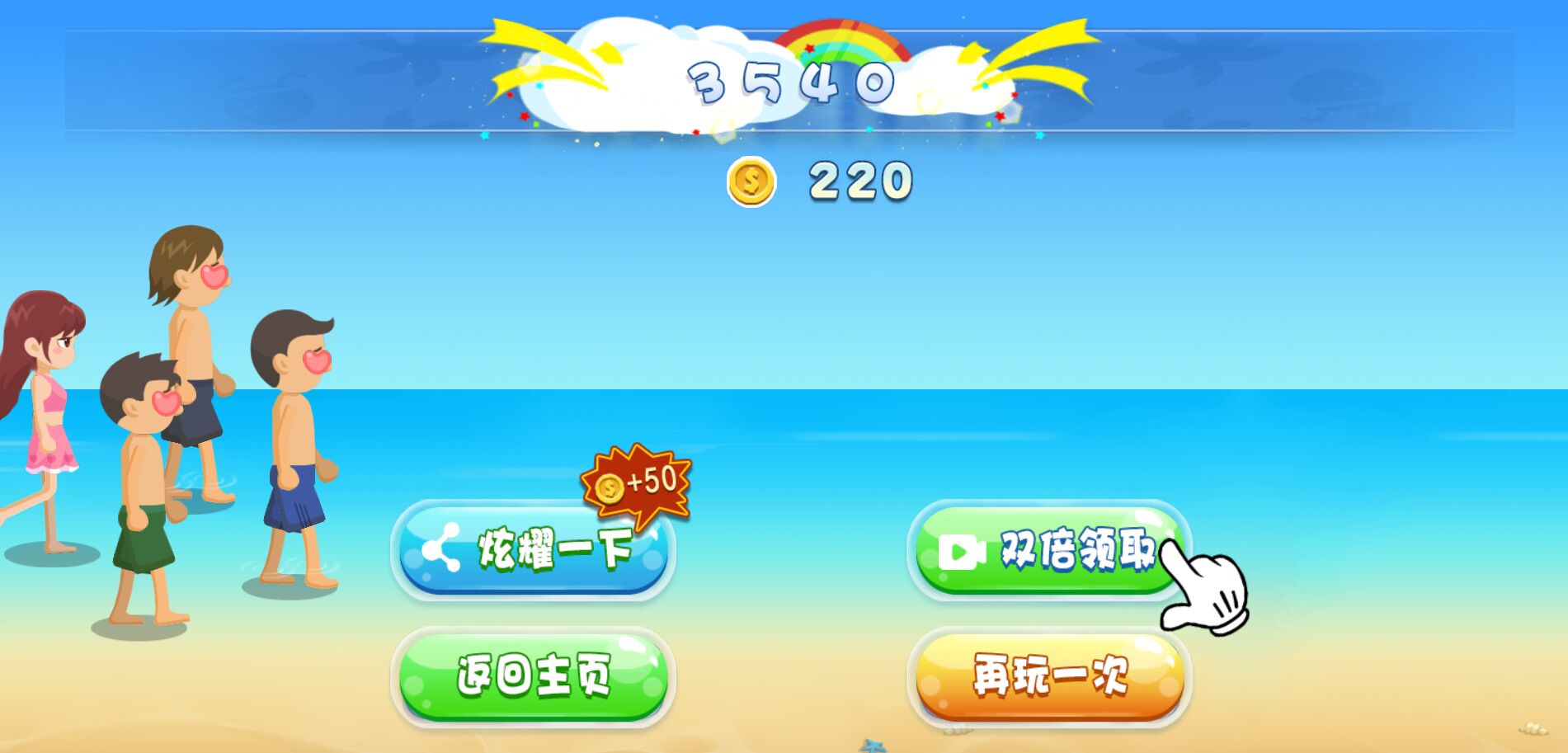Tap the 炫耀一下 share button
The width and height of the screenshot is (1568, 753).
tap(533, 551)
